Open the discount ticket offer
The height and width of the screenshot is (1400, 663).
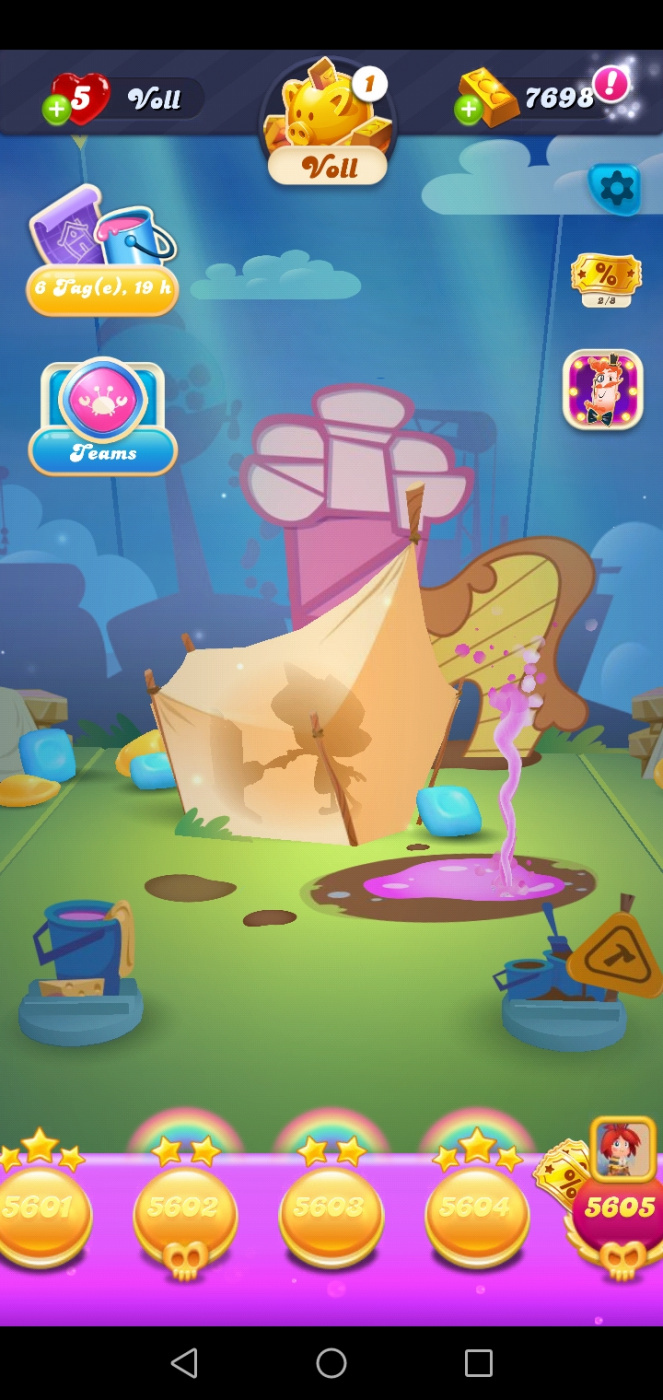[606, 279]
